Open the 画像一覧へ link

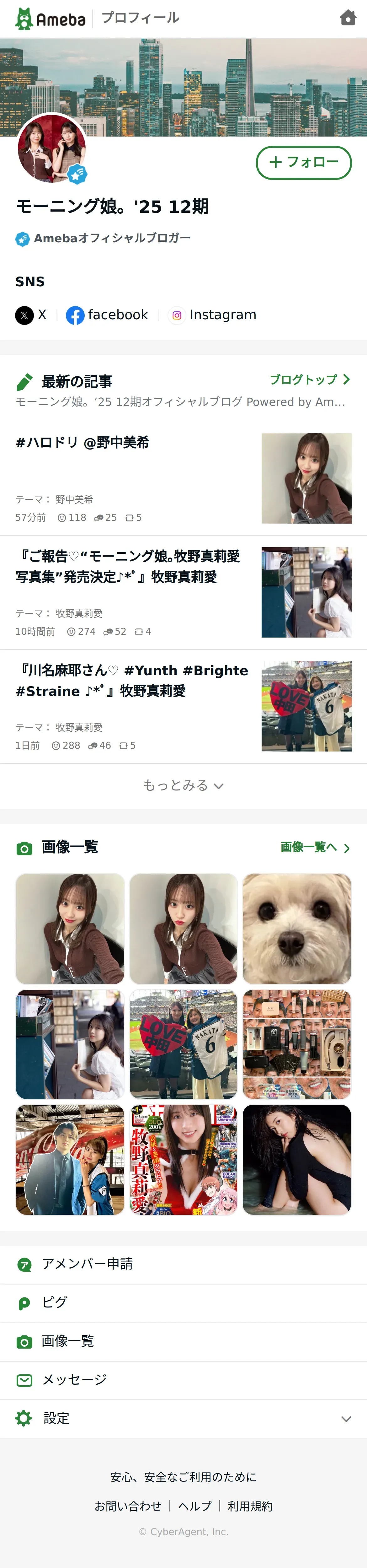(x=314, y=847)
